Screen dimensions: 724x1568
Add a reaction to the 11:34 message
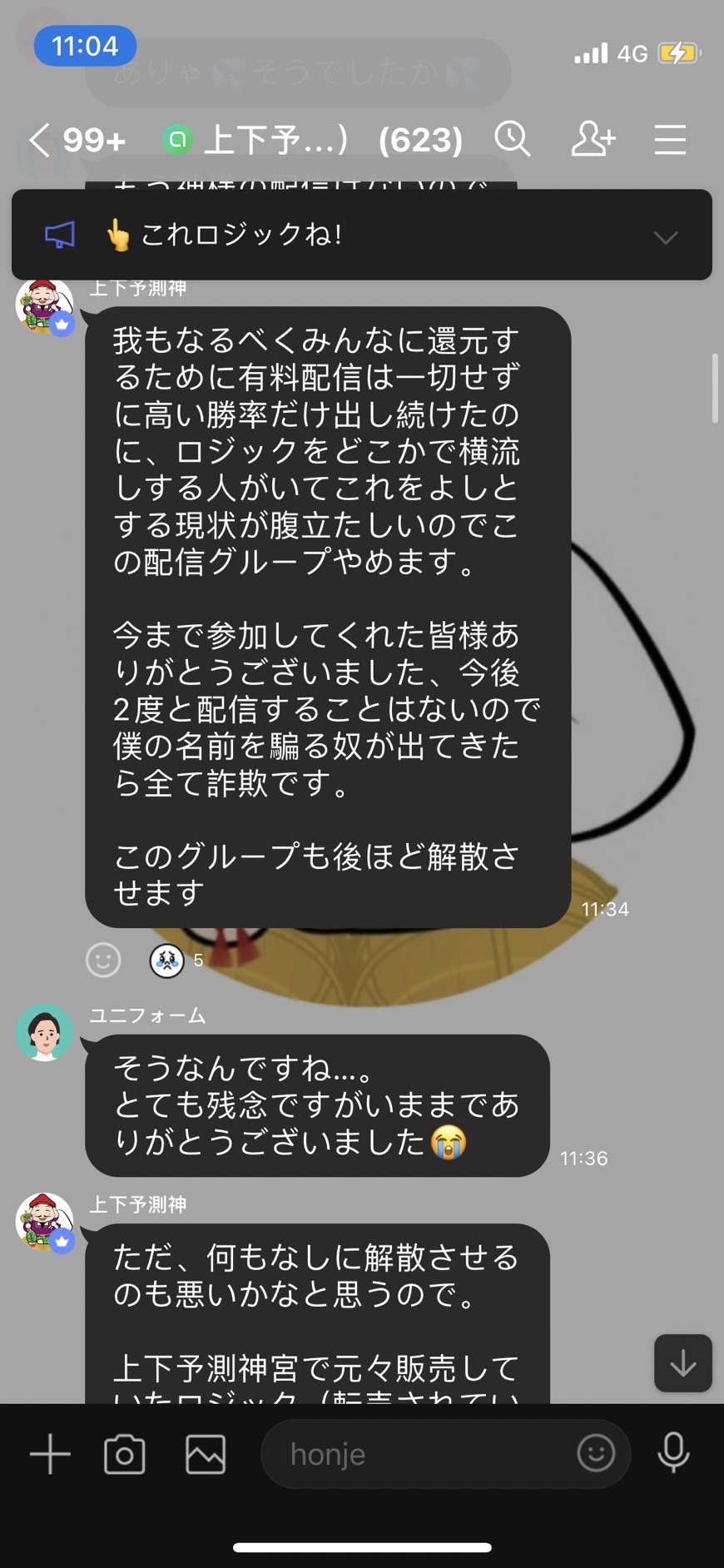point(103,960)
